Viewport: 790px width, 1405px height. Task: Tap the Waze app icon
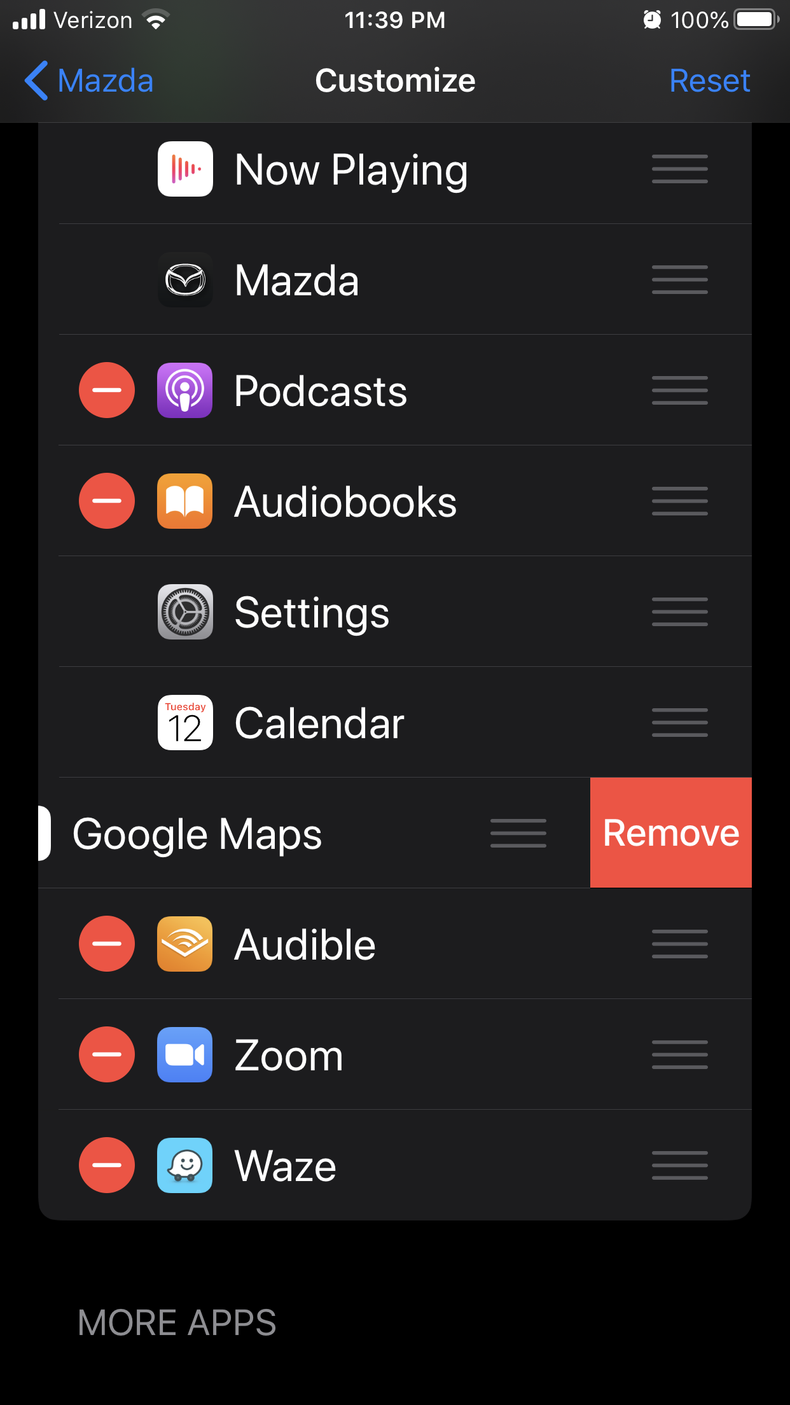(x=185, y=1165)
